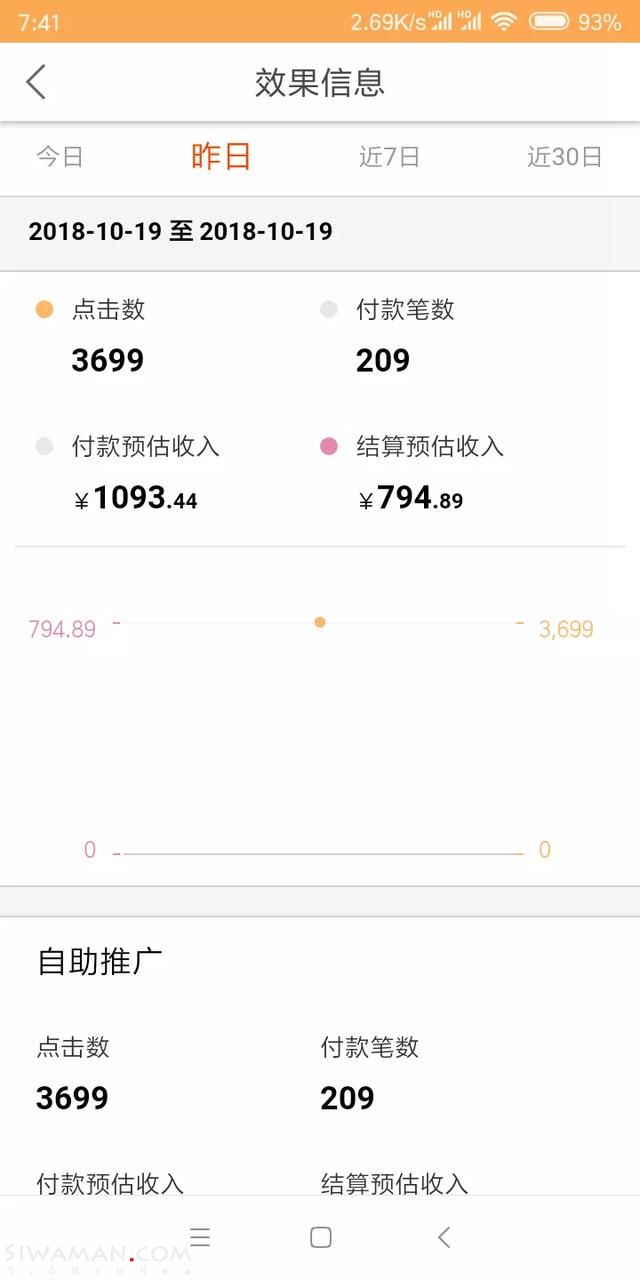
Task: Switch to the 近7日 tab
Action: click(x=389, y=157)
